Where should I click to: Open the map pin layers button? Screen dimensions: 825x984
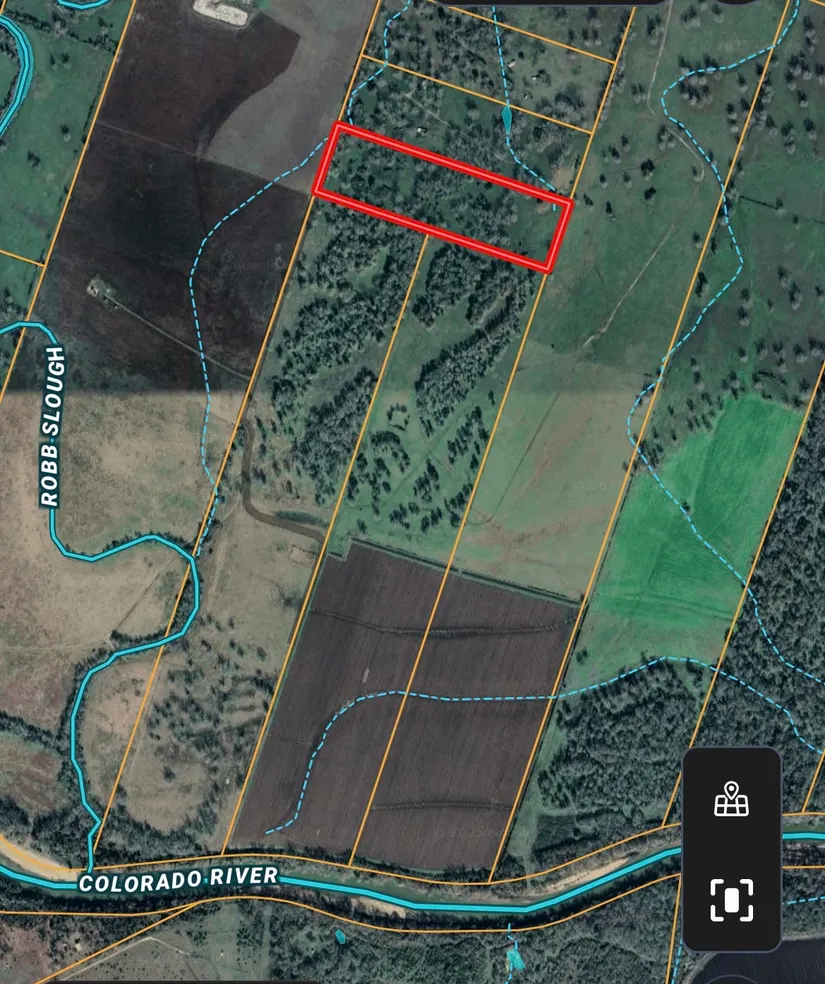[x=731, y=800]
